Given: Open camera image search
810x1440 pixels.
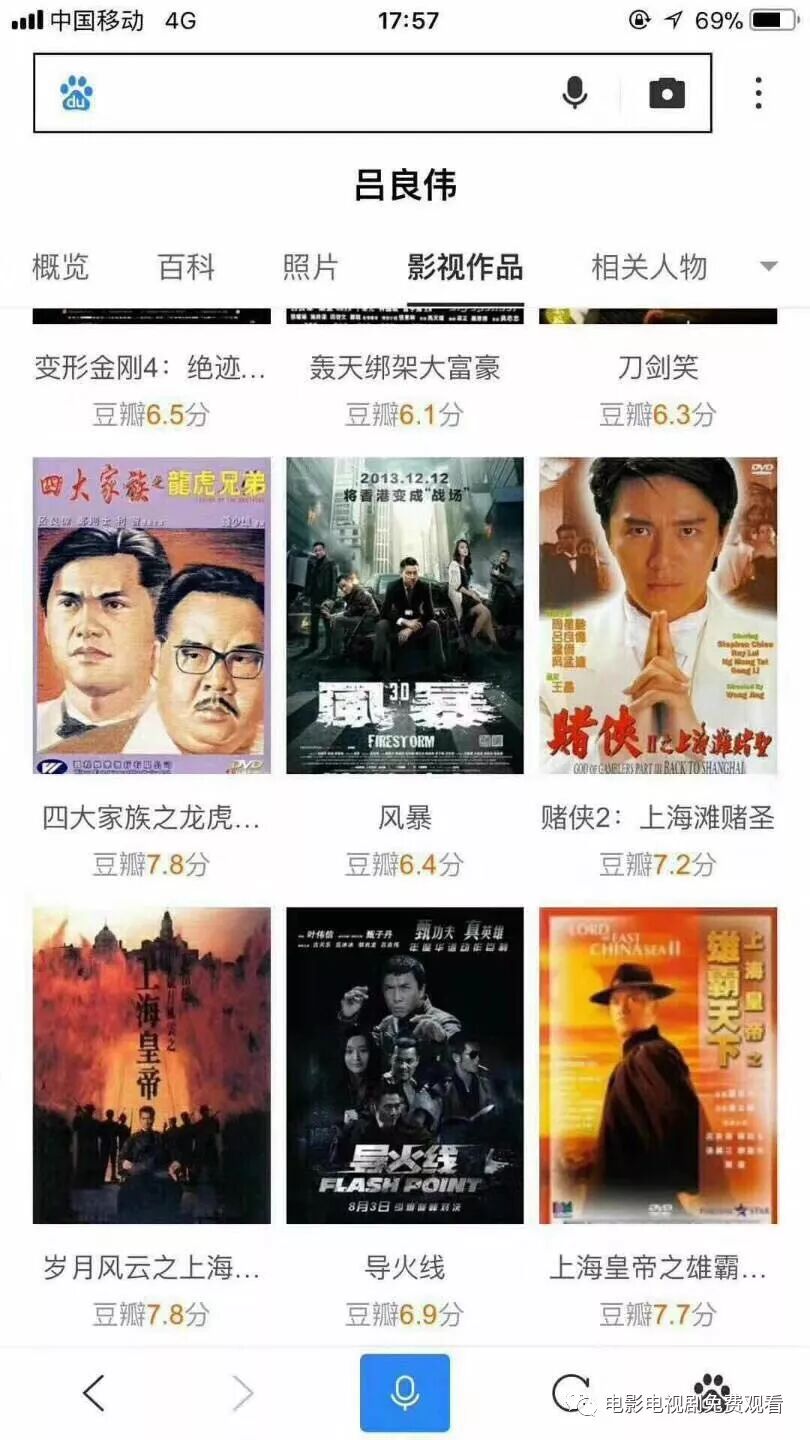Looking at the screenshot, I should click(x=667, y=93).
